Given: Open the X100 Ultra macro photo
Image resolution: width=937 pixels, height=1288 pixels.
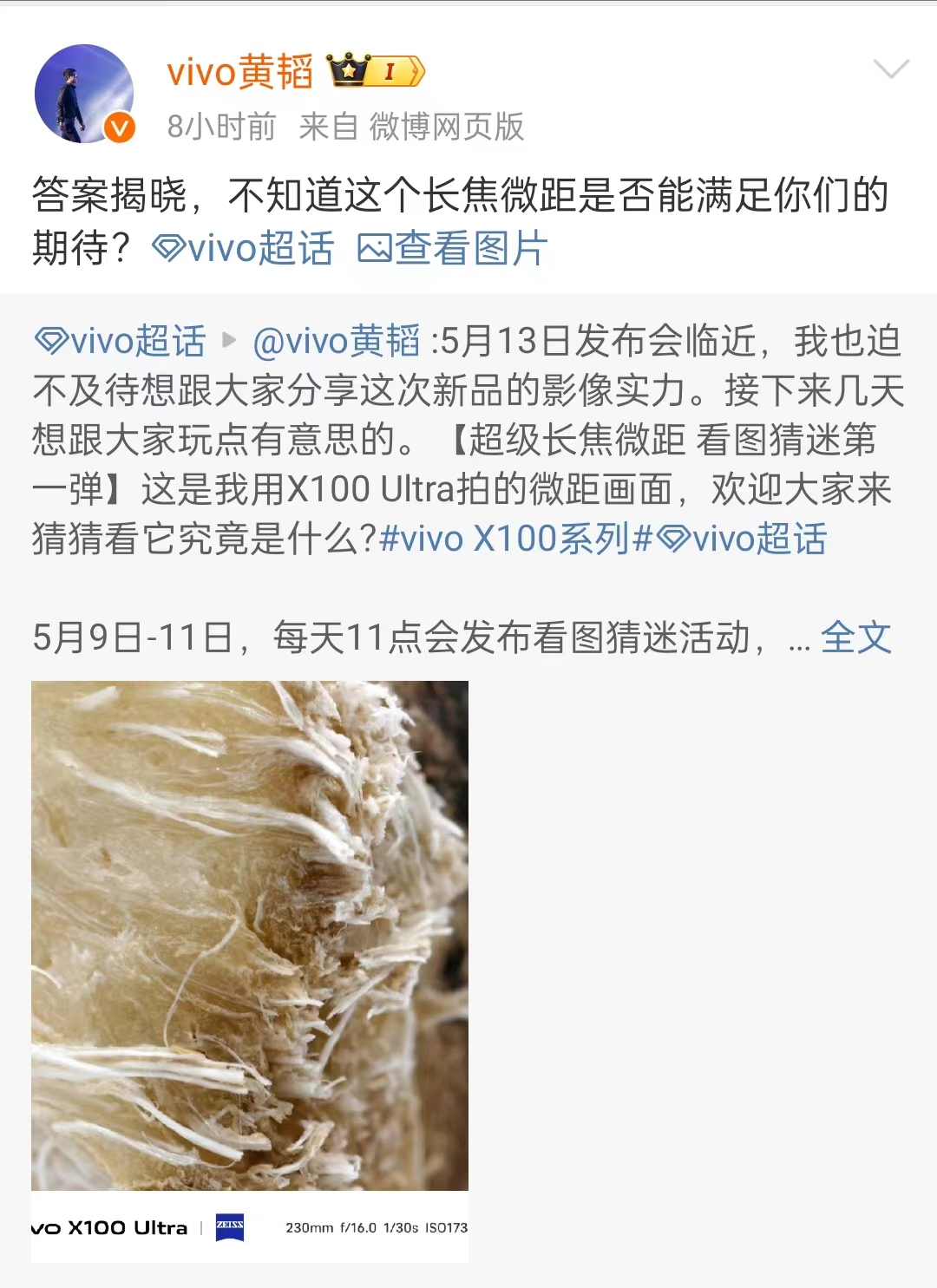Looking at the screenshot, I should point(250,937).
